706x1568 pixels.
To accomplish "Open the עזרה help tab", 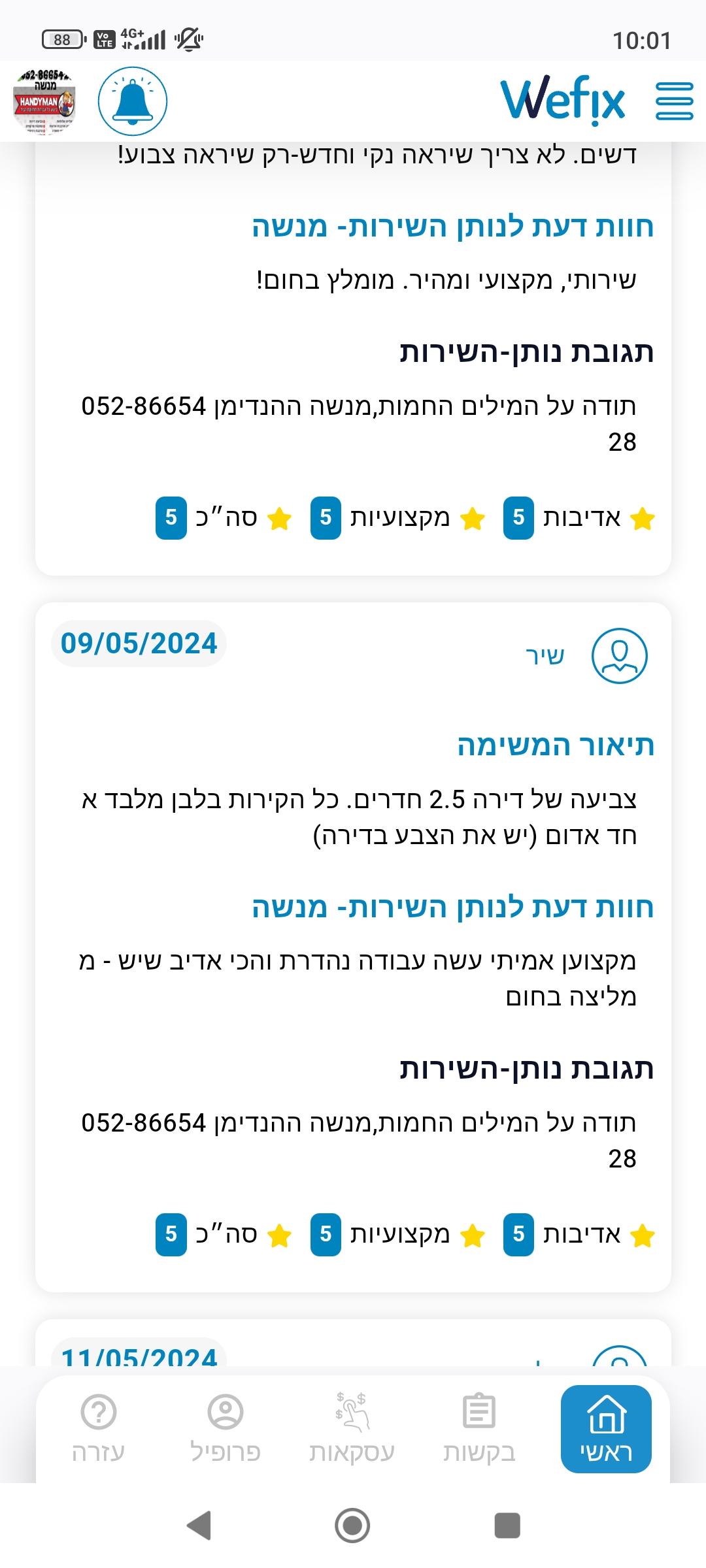I will click(99, 1429).
